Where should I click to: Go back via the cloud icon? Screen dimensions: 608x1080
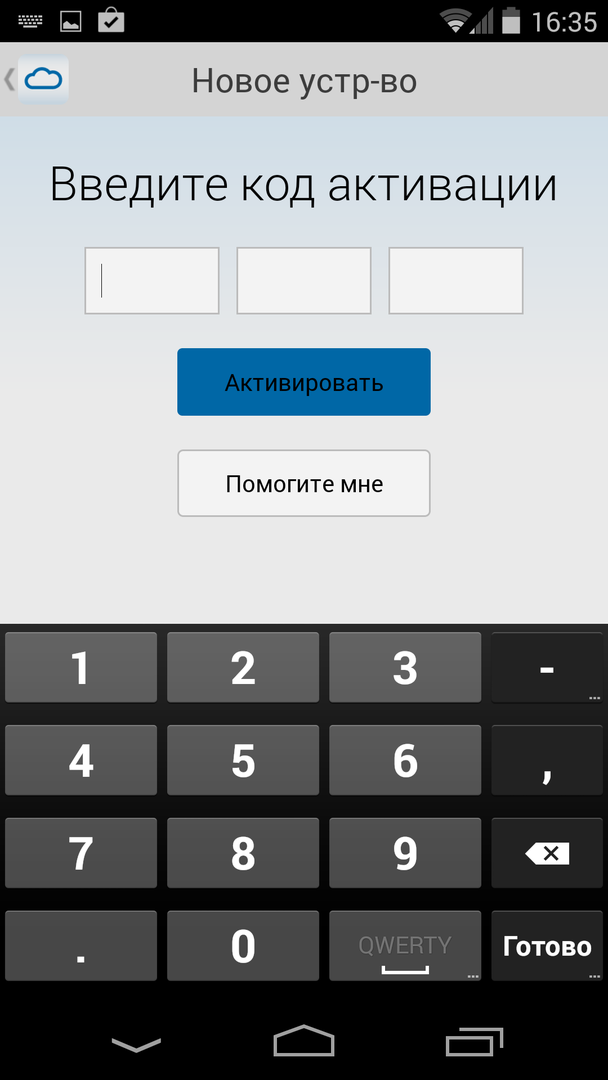(x=42, y=79)
